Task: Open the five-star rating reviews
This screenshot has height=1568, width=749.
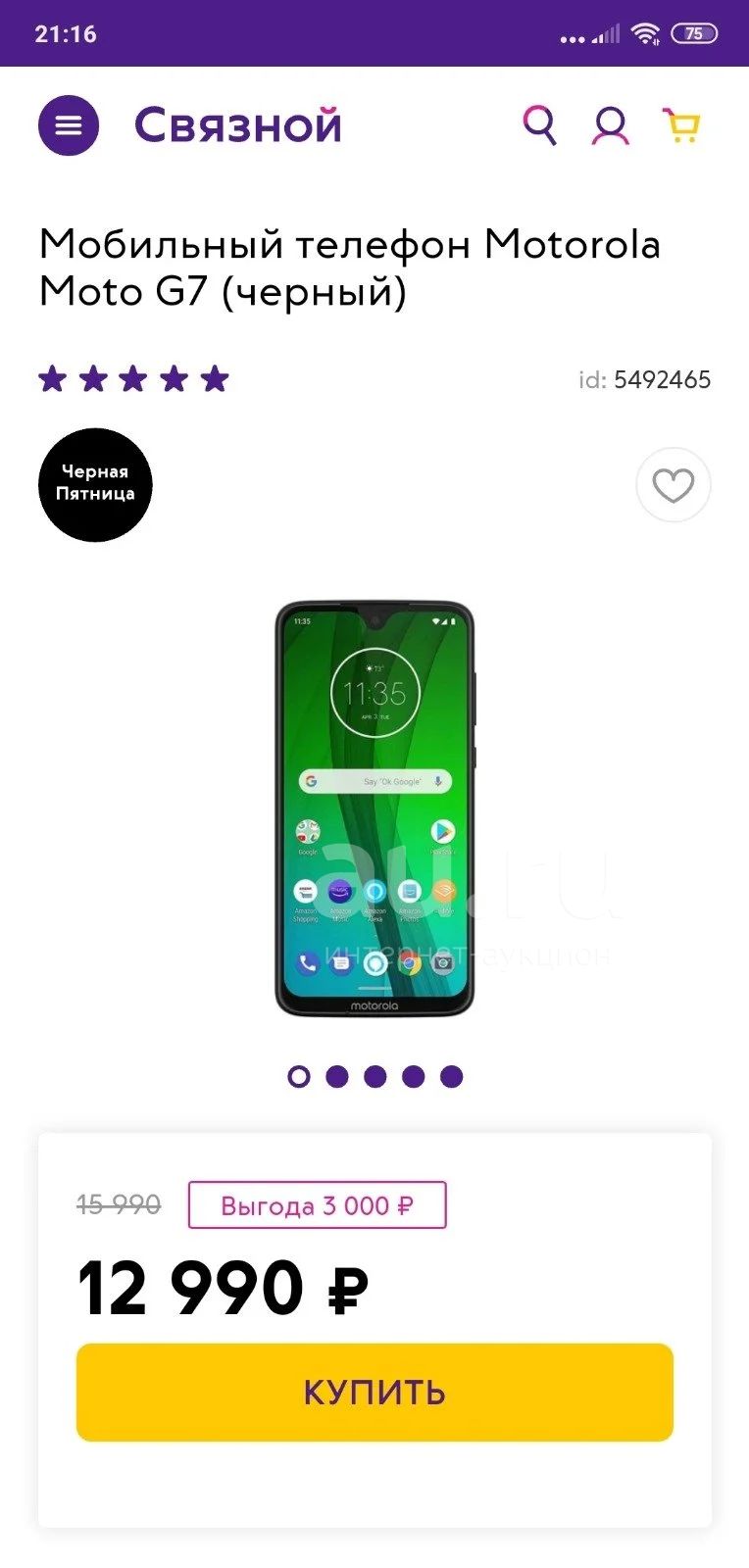Action: click(x=133, y=378)
